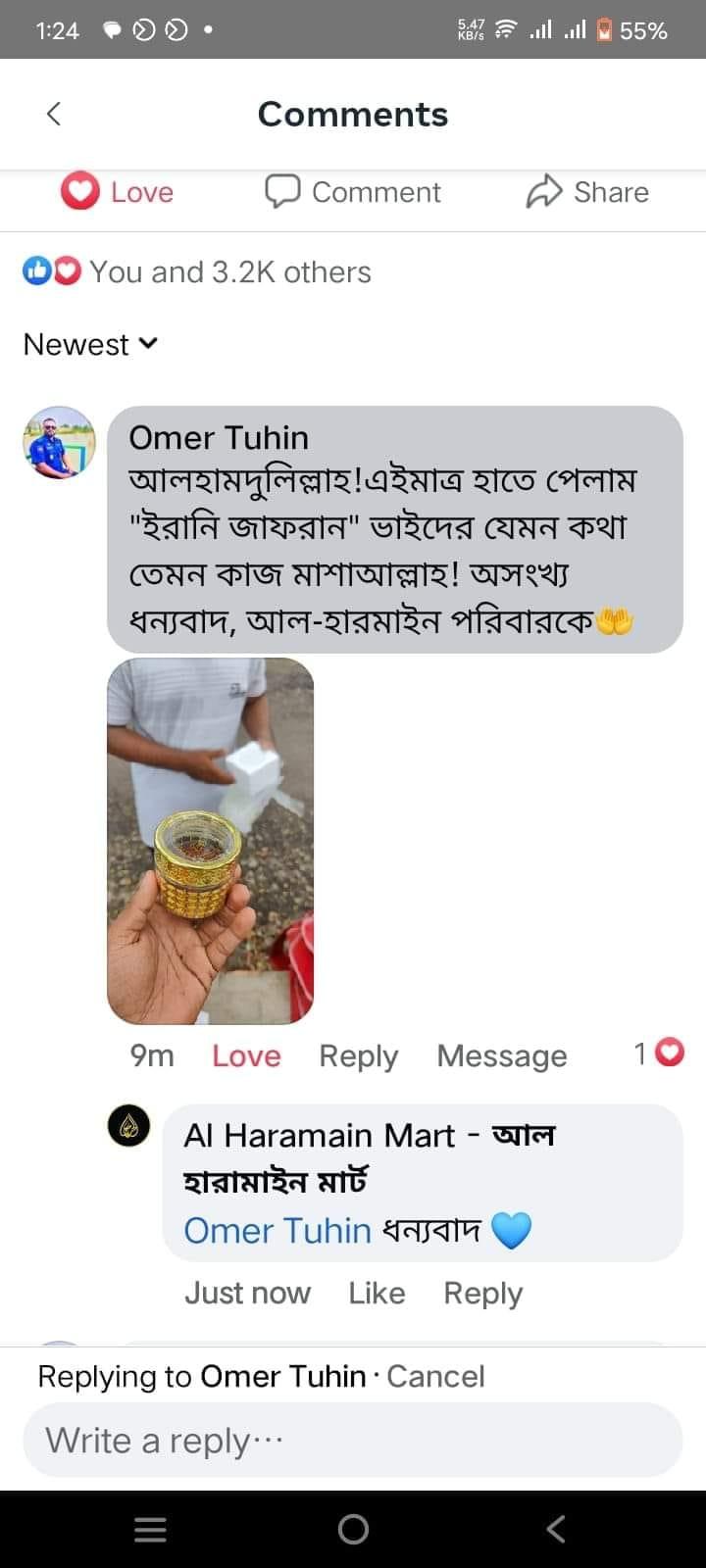The height and width of the screenshot is (1568, 706).
Task: Open the recent apps button in the navigation bar
Action: (x=150, y=1529)
